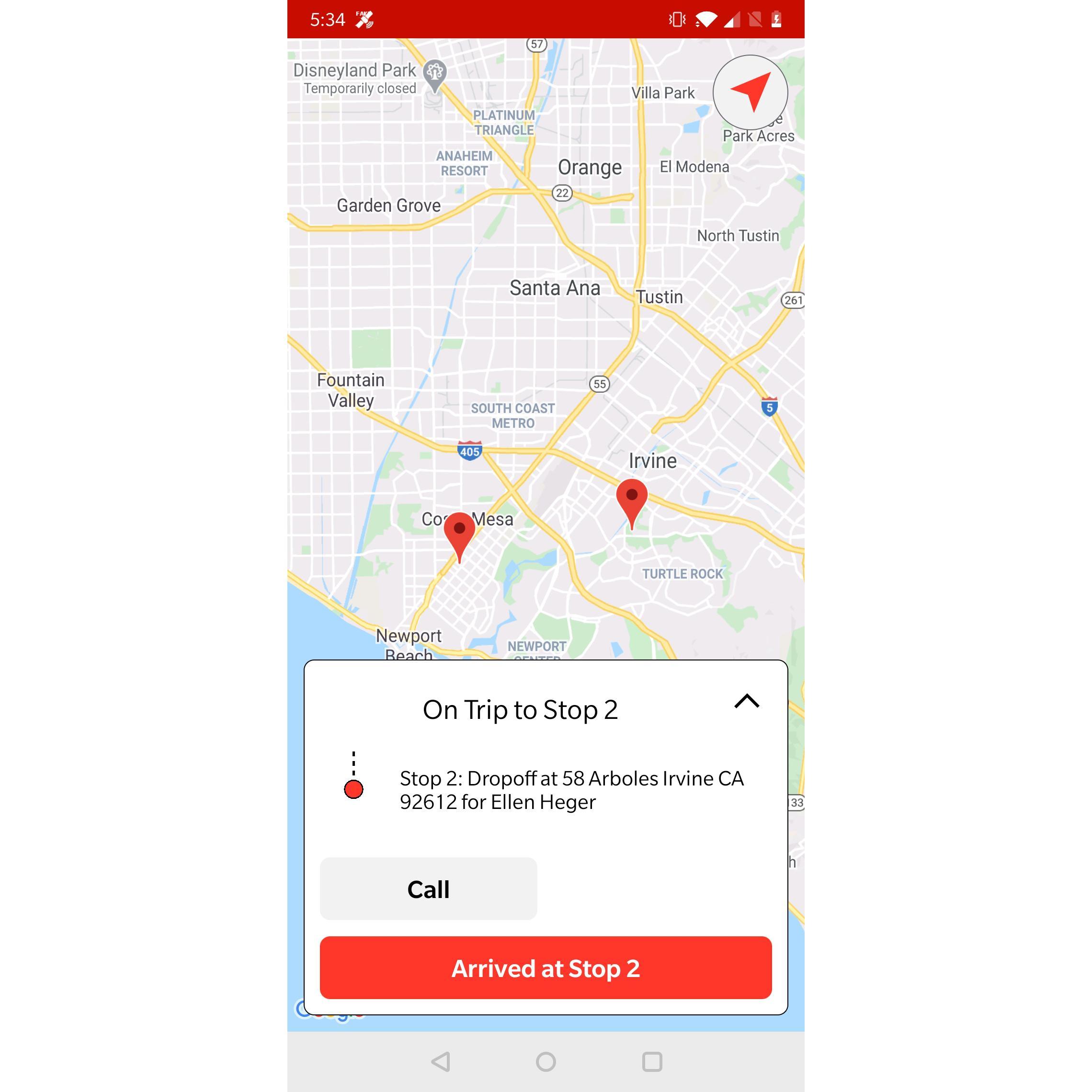Select the map pin near Costa Mesa
The width and height of the screenshot is (1092, 1092).
(459, 533)
